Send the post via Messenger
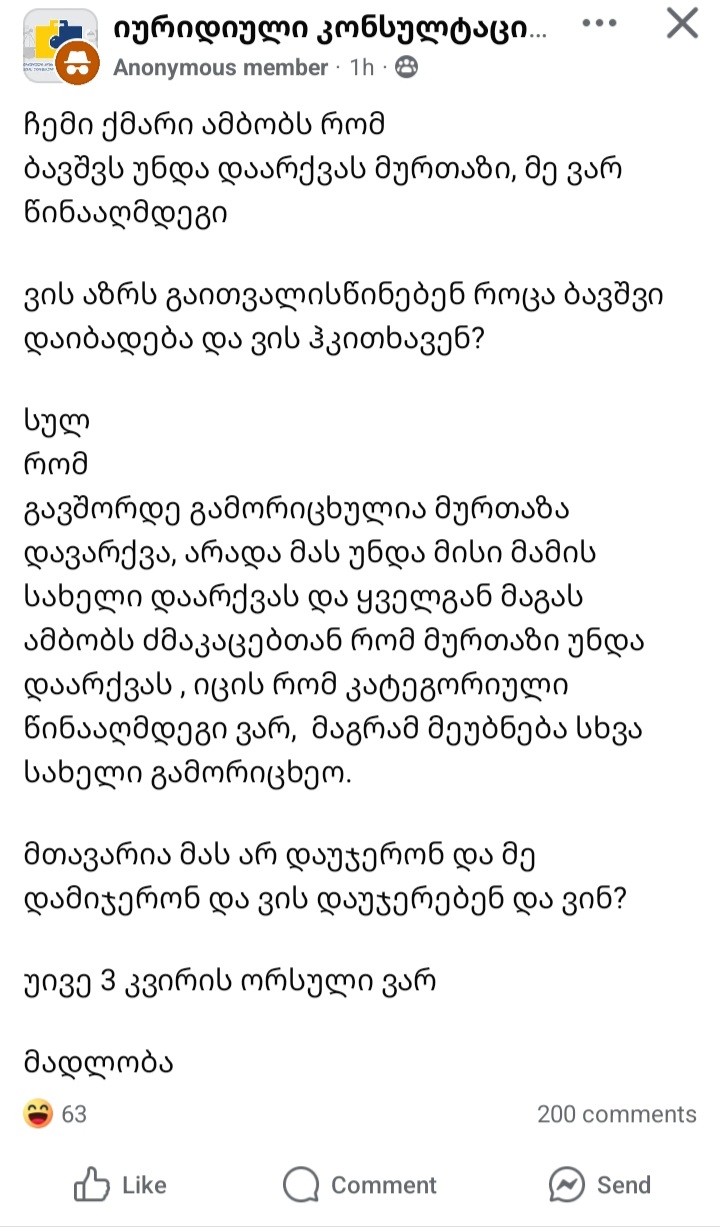 point(600,1185)
